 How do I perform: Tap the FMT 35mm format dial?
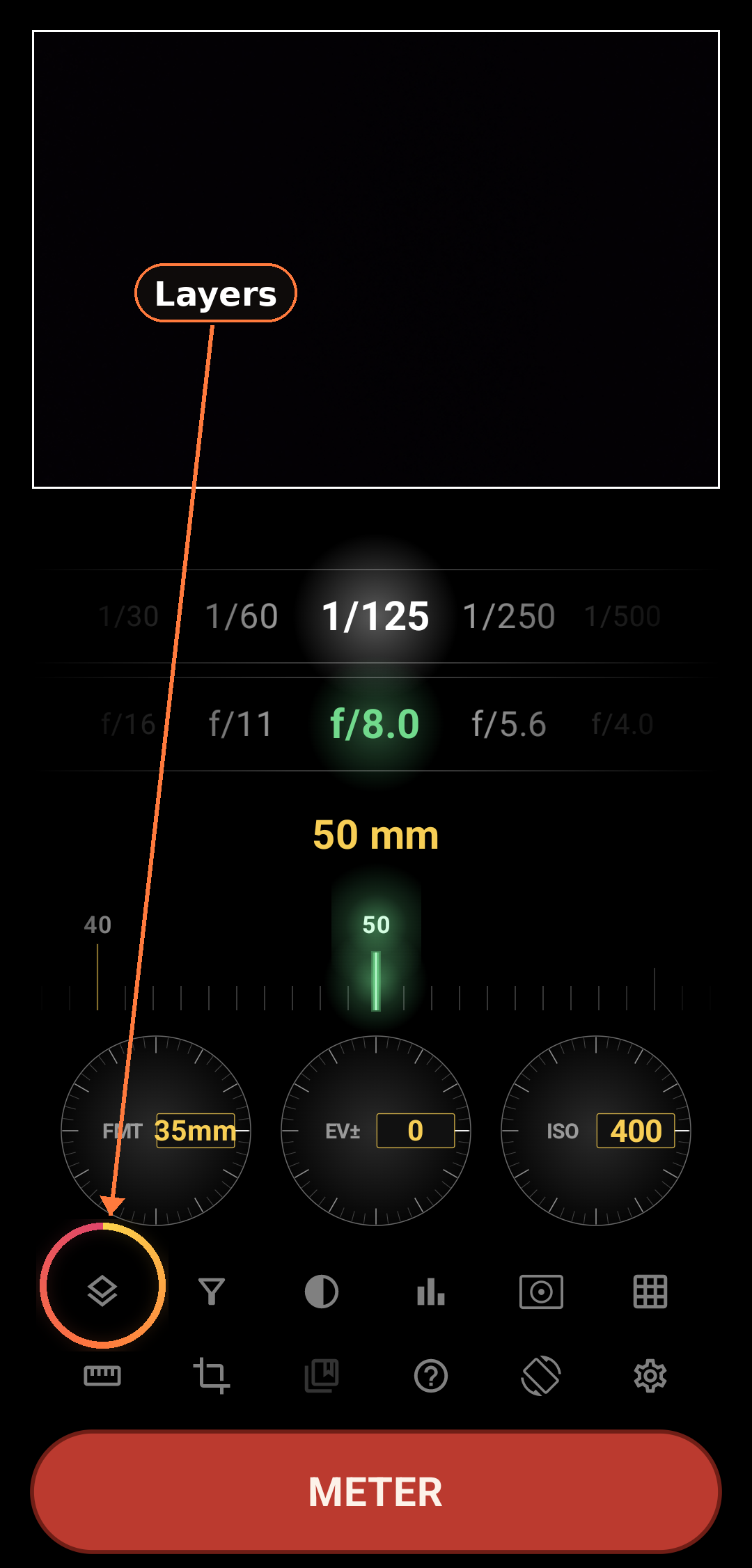(156, 1131)
